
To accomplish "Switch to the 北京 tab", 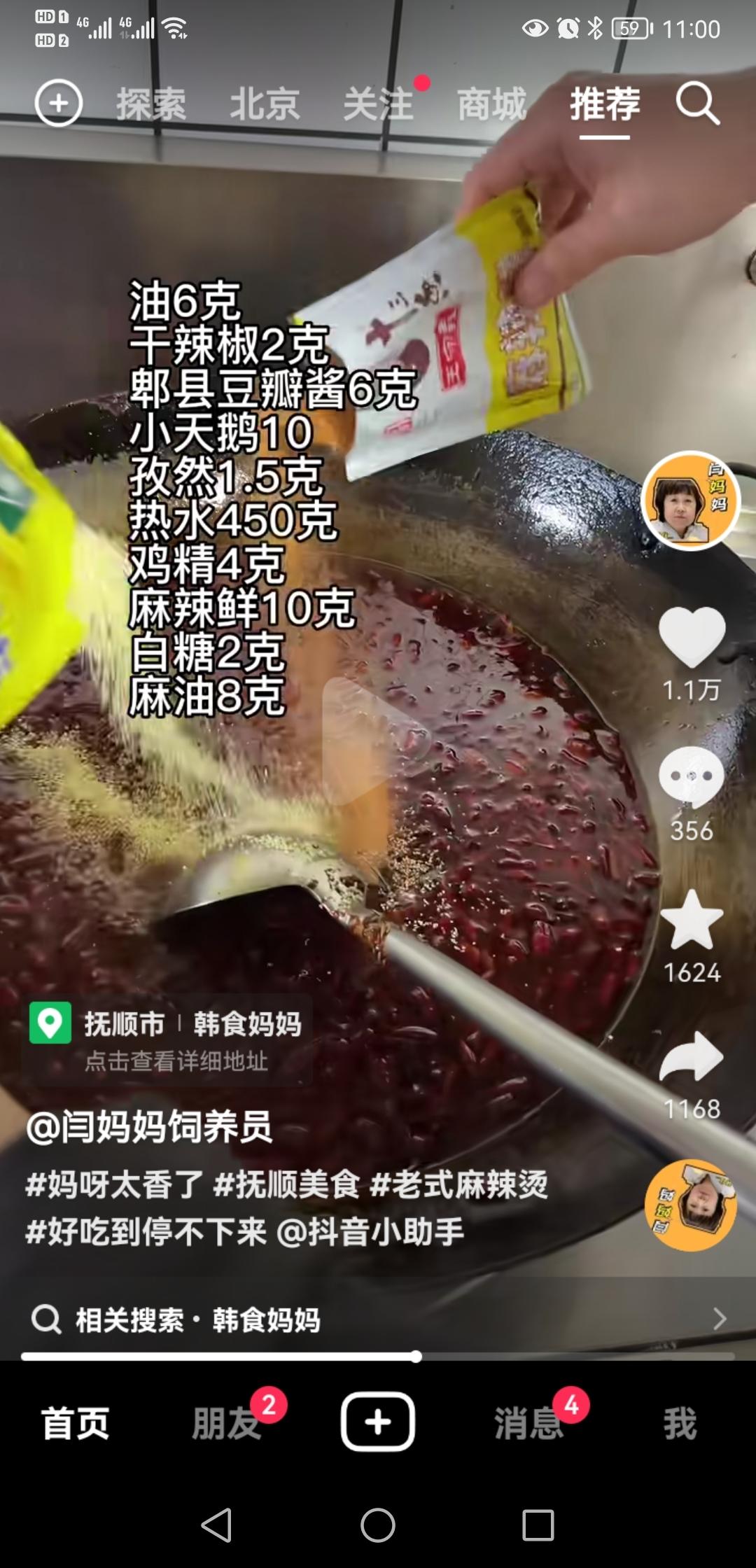I will (265, 104).
